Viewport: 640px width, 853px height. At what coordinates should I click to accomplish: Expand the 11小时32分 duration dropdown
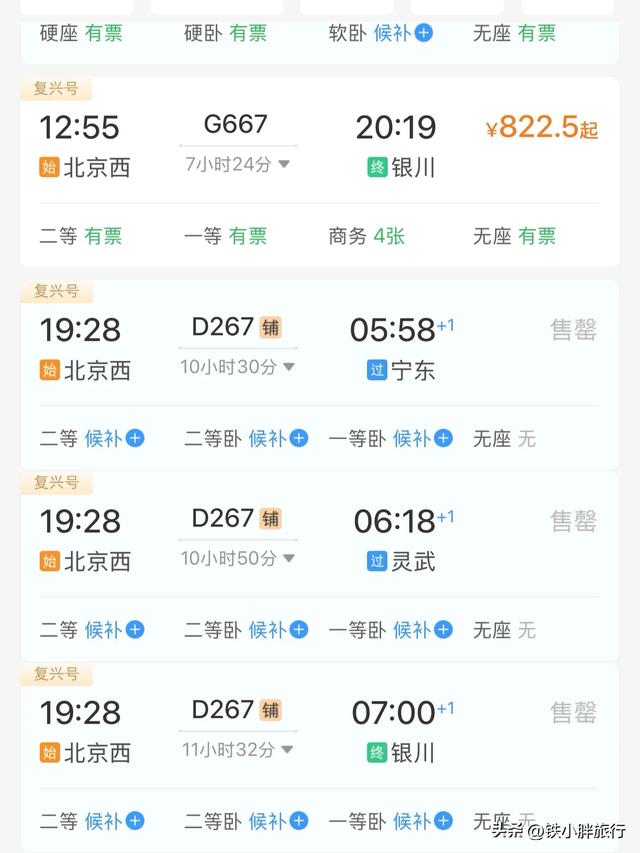pyautogui.click(x=238, y=749)
